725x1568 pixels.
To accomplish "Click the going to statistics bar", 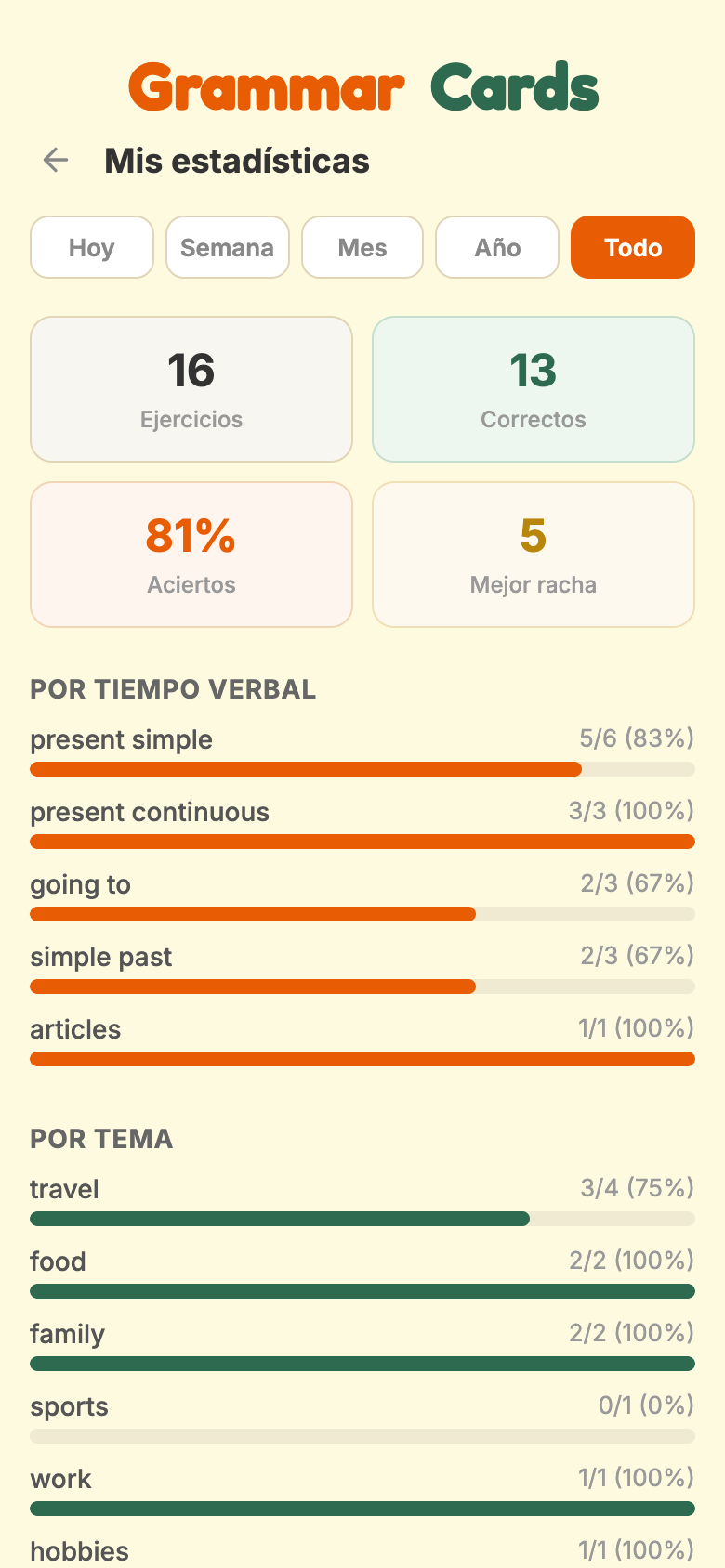I will click(x=362, y=914).
